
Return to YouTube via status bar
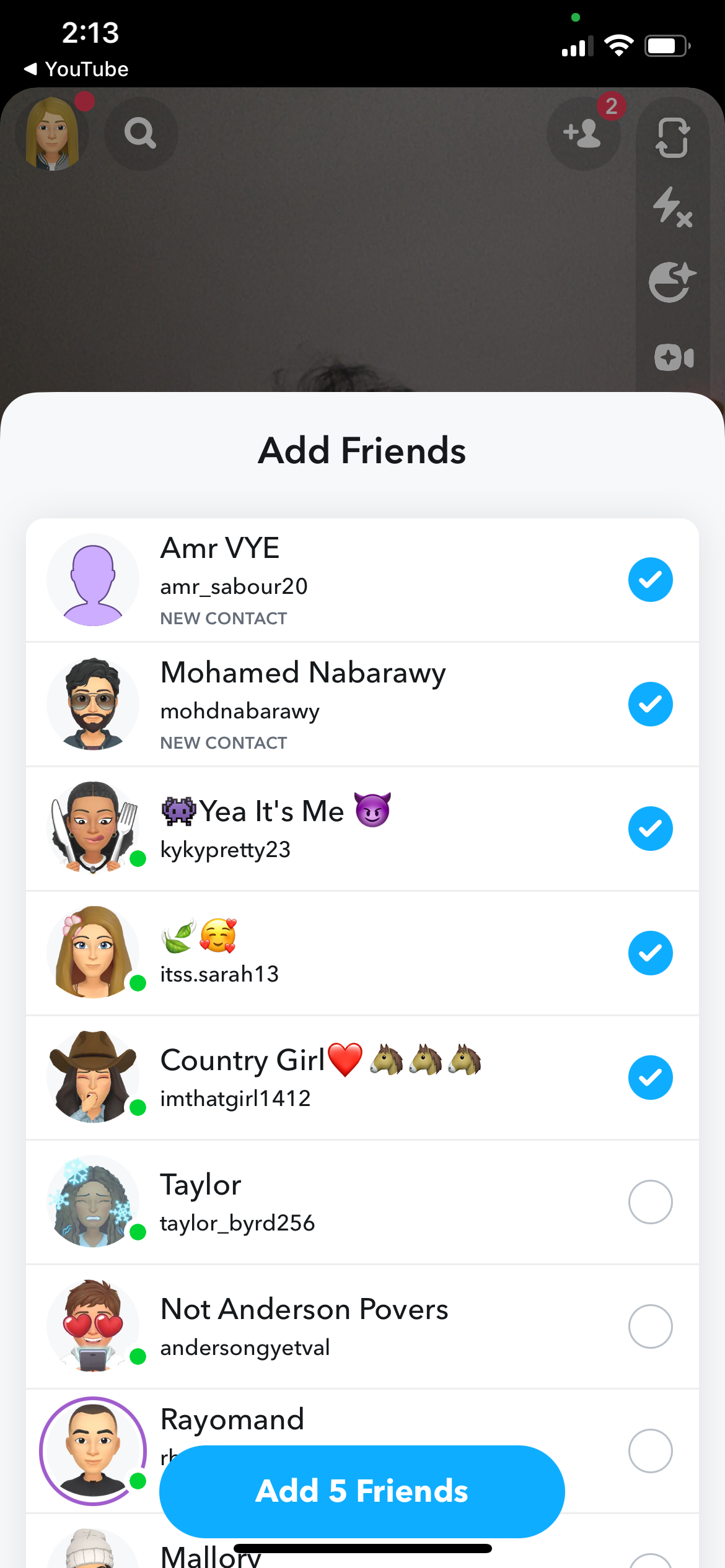click(76, 69)
